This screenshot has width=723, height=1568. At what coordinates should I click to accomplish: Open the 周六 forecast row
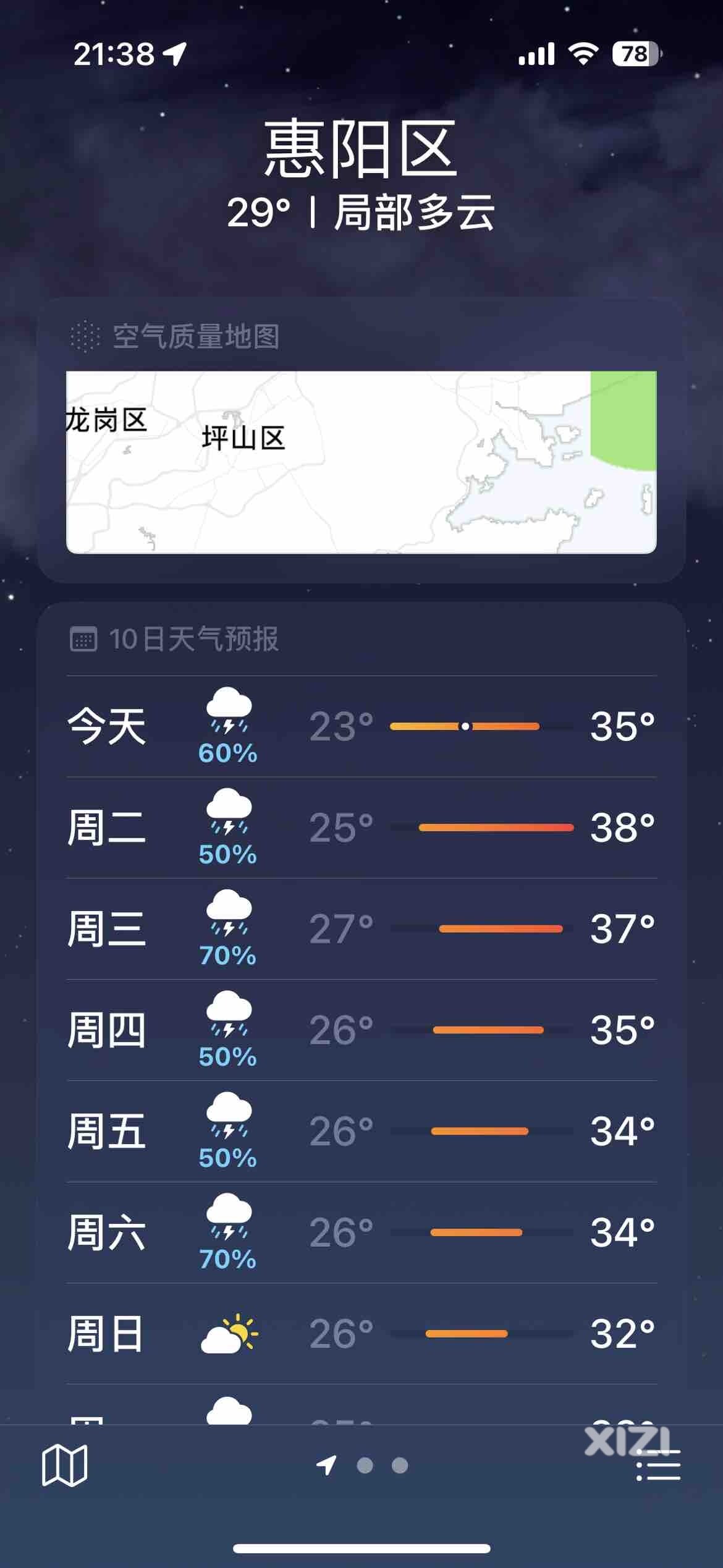click(361, 1233)
